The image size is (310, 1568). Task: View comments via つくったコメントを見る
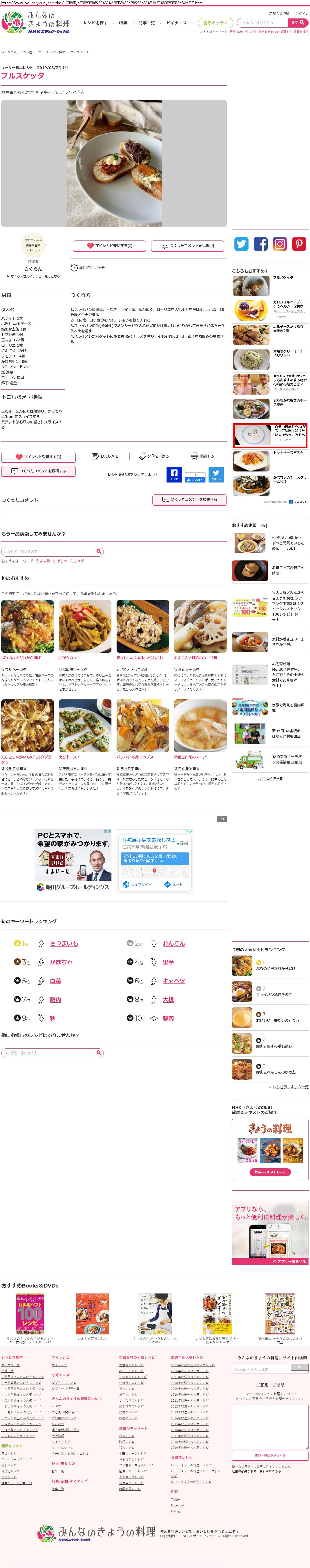[187, 245]
